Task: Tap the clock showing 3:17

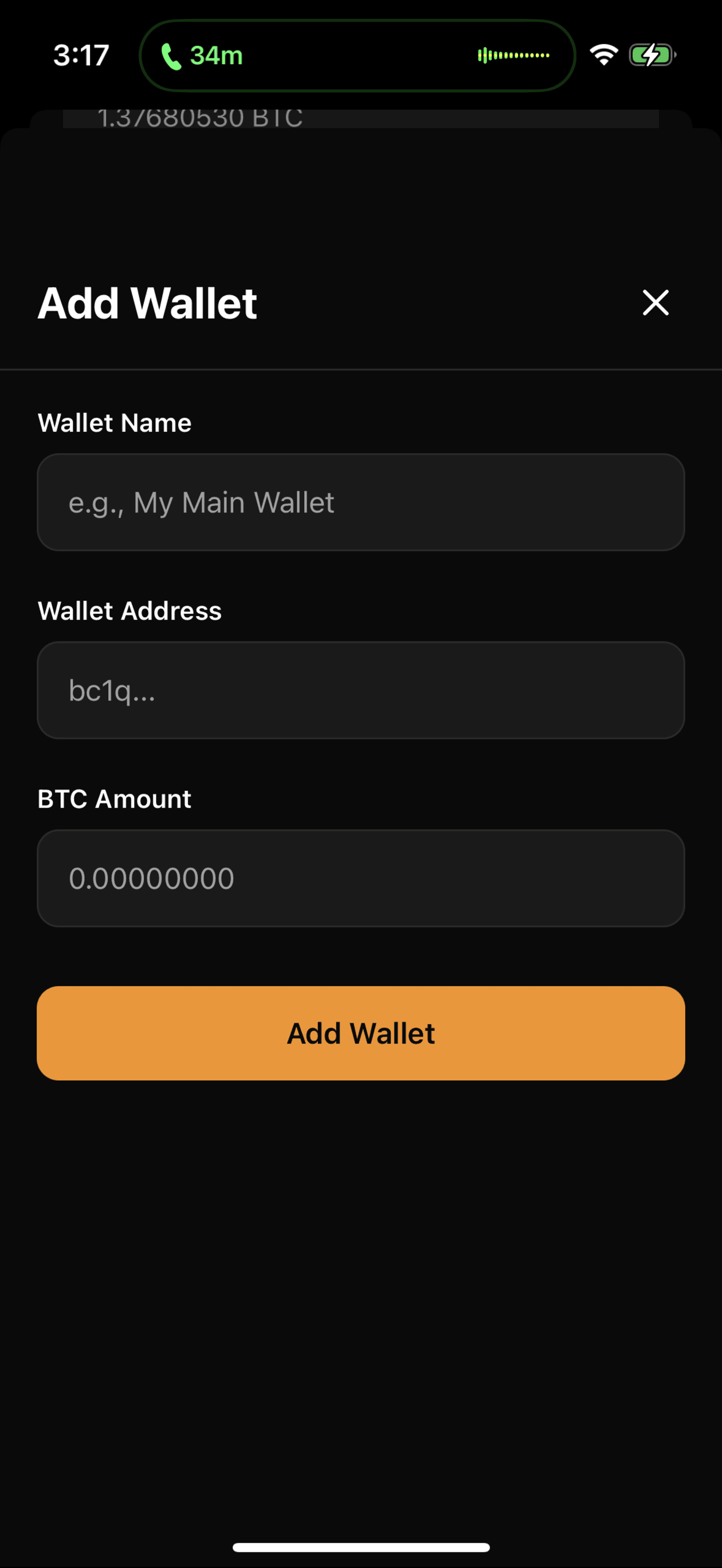Action: [80, 56]
